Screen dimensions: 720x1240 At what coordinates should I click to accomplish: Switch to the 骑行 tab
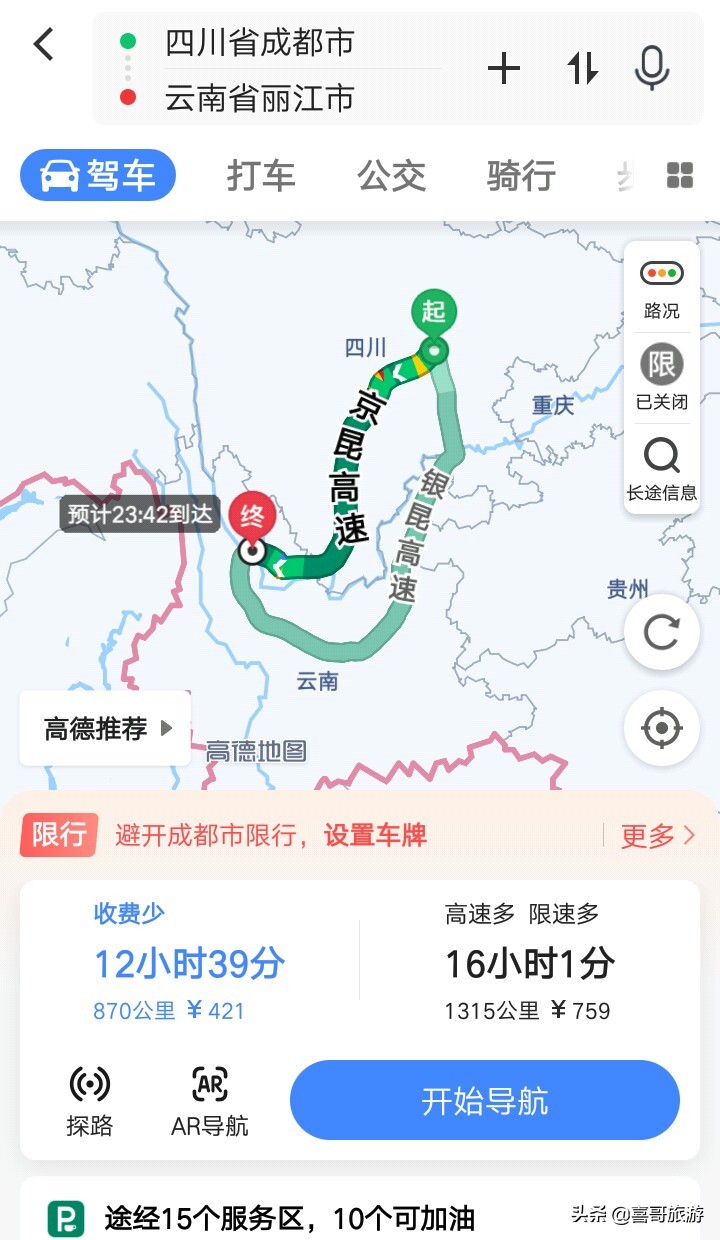521,176
